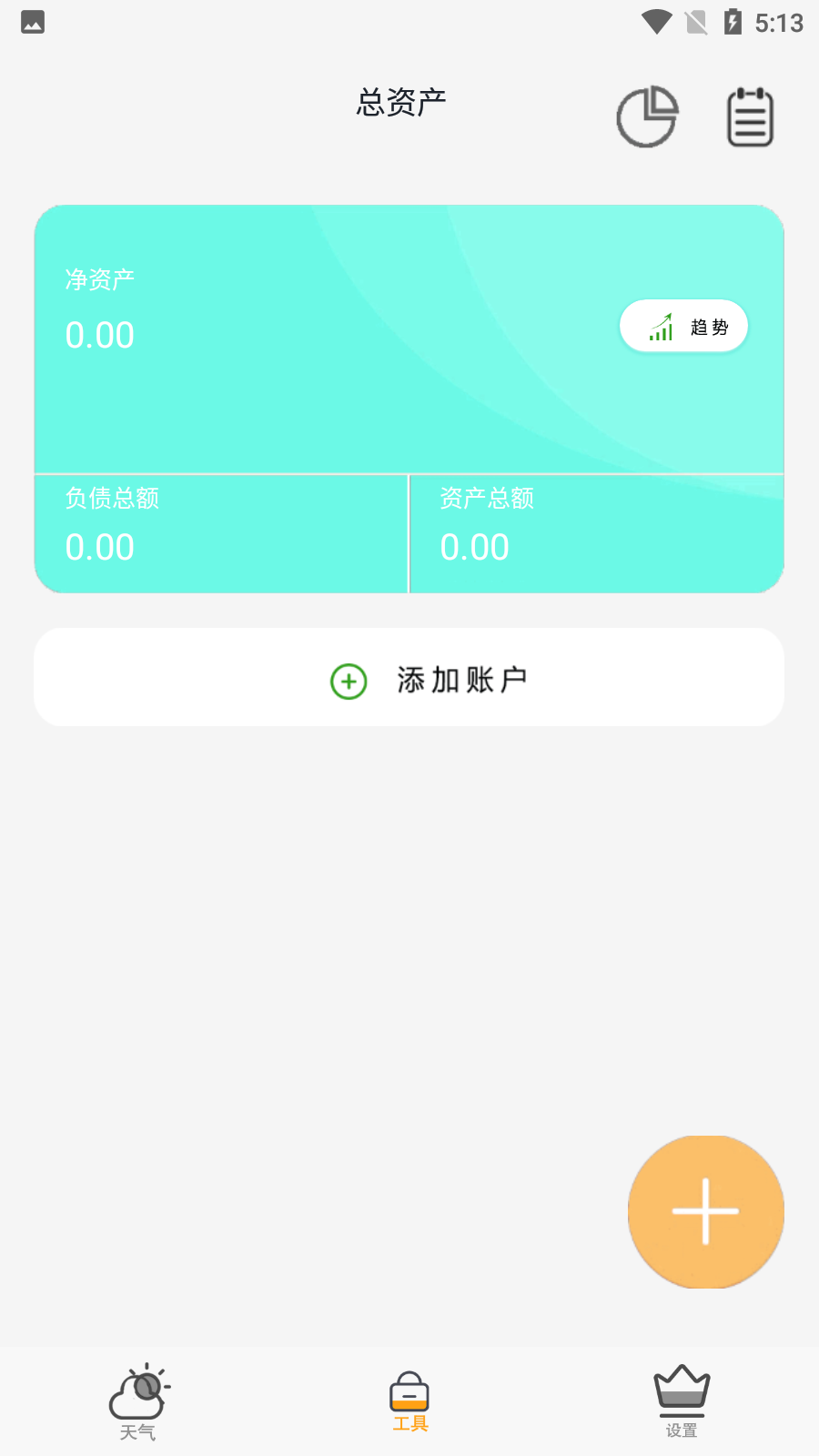Tap the orange floating plus button
The height and width of the screenshot is (1456, 819).
tap(705, 1211)
